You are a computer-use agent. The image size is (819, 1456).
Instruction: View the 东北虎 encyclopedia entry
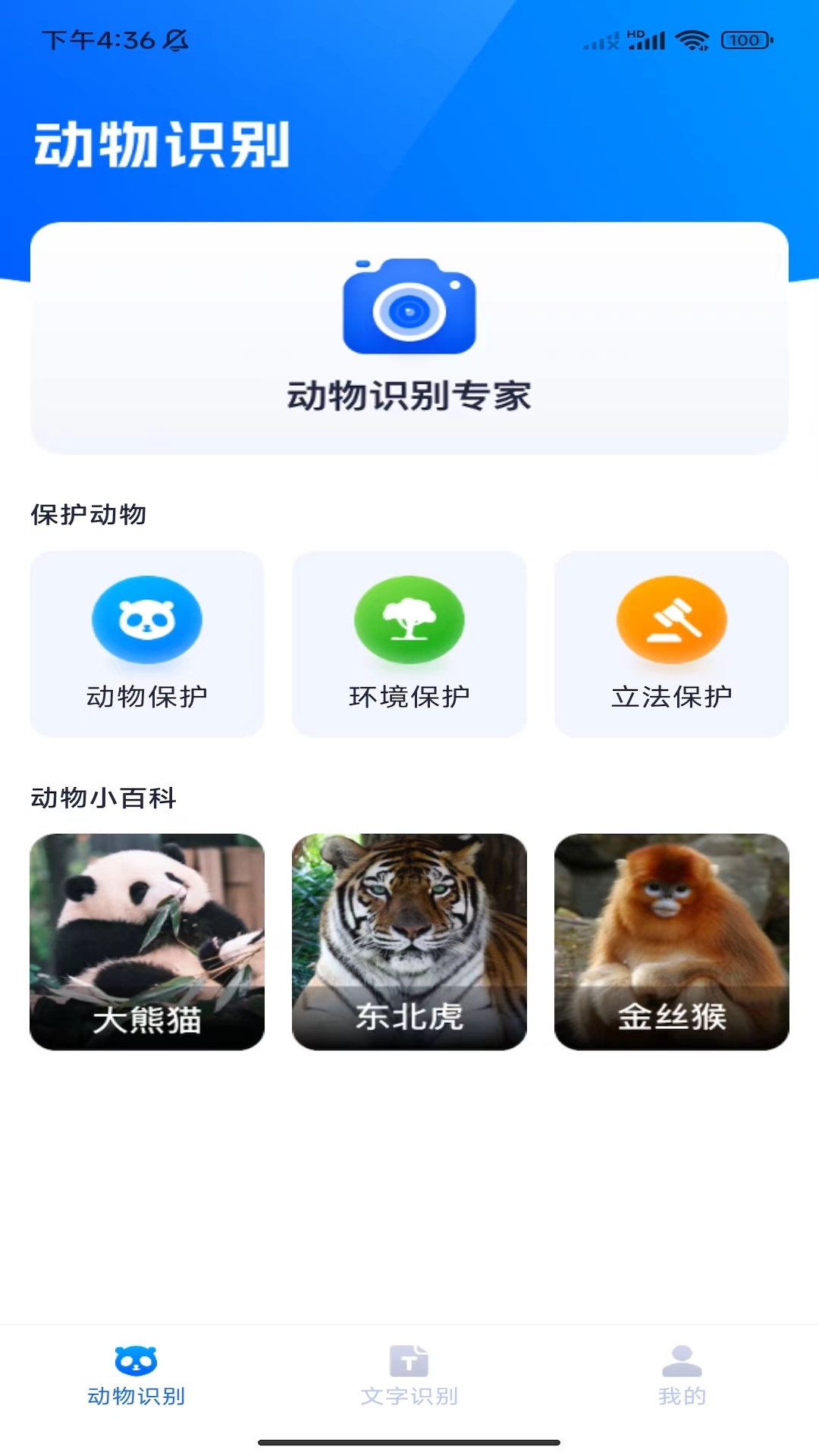click(x=409, y=942)
